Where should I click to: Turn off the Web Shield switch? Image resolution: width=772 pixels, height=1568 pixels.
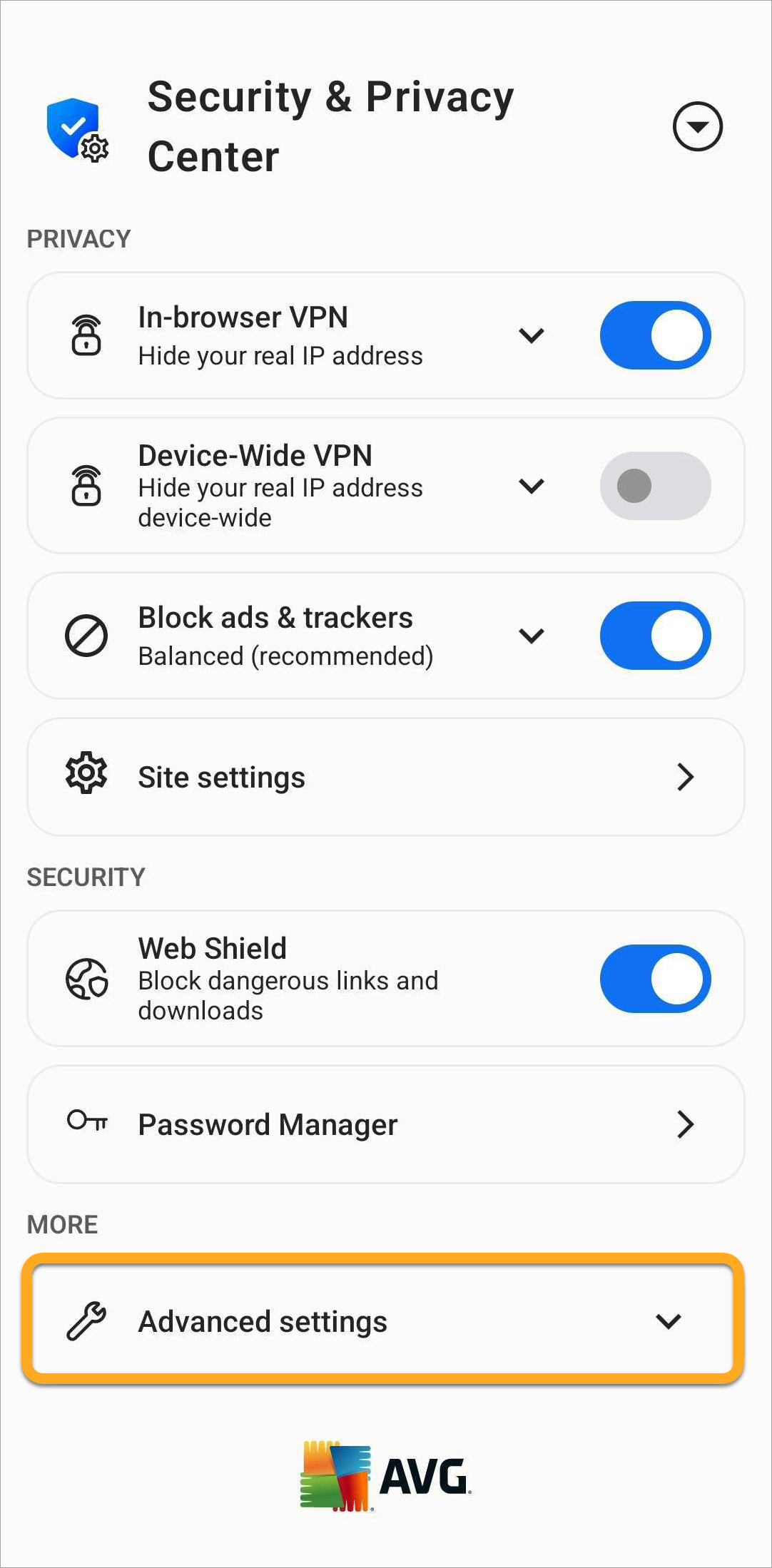click(x=655, y=979)
